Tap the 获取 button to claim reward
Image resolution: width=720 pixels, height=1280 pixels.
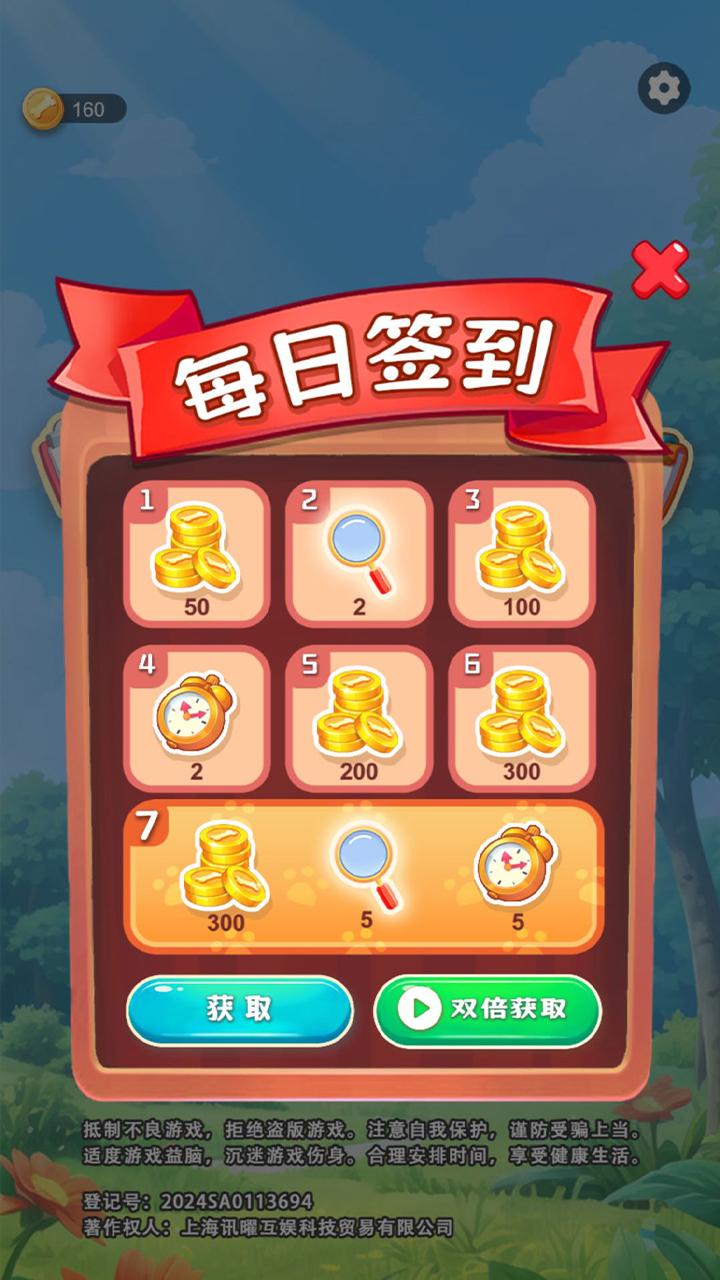240,1010
